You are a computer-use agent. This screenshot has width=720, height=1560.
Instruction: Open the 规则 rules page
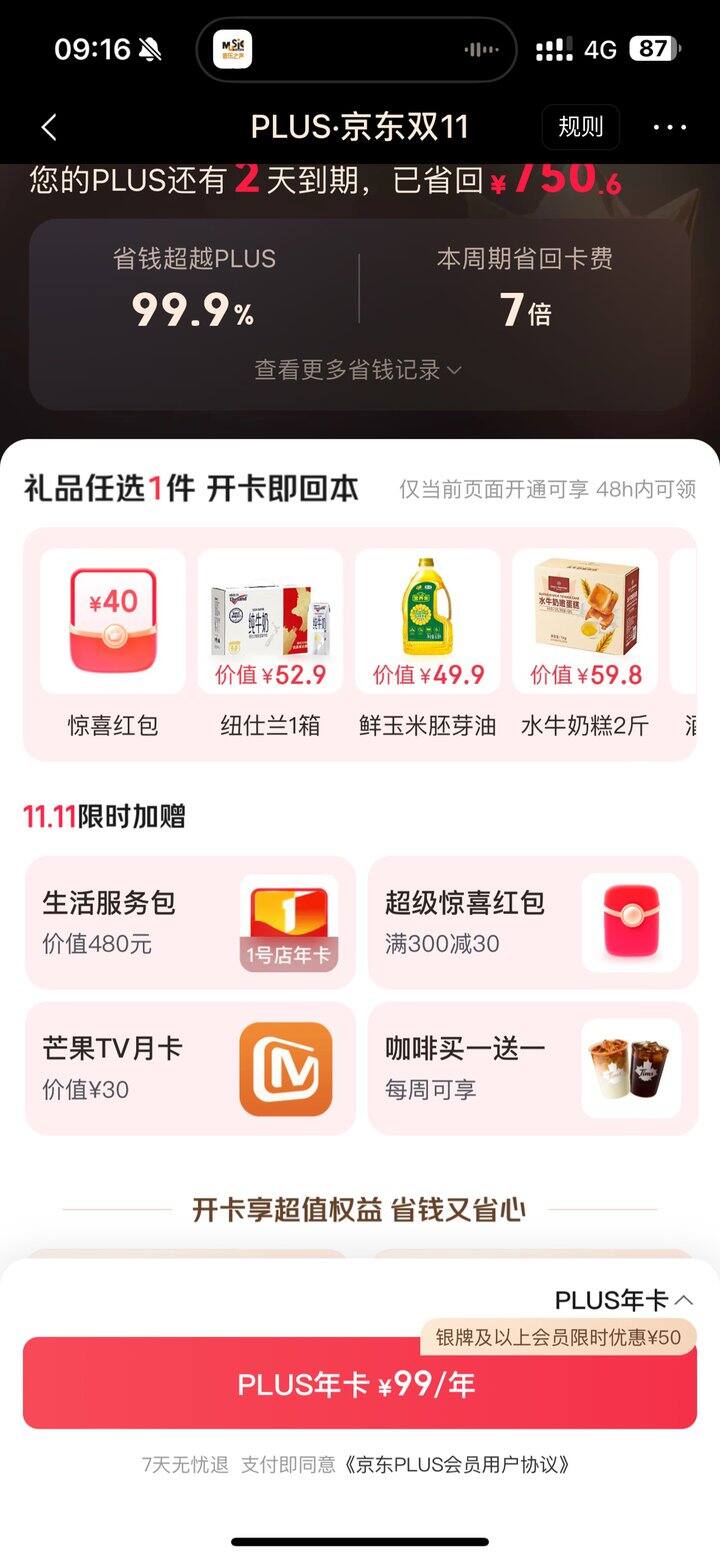[x=580, y=127]
